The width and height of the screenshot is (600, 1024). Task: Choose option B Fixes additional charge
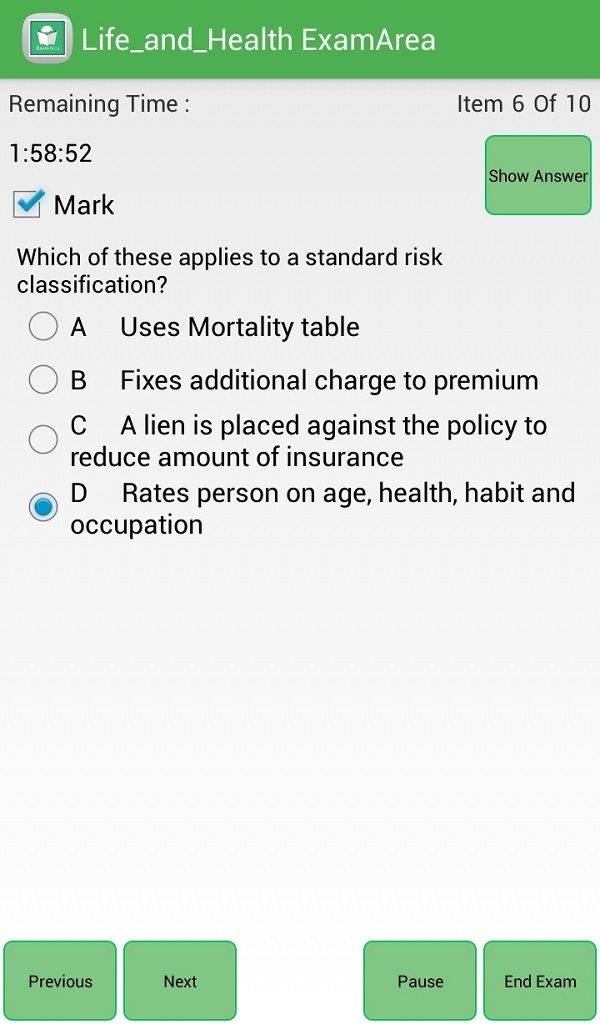pyautogui.click(x=43, y=380)
